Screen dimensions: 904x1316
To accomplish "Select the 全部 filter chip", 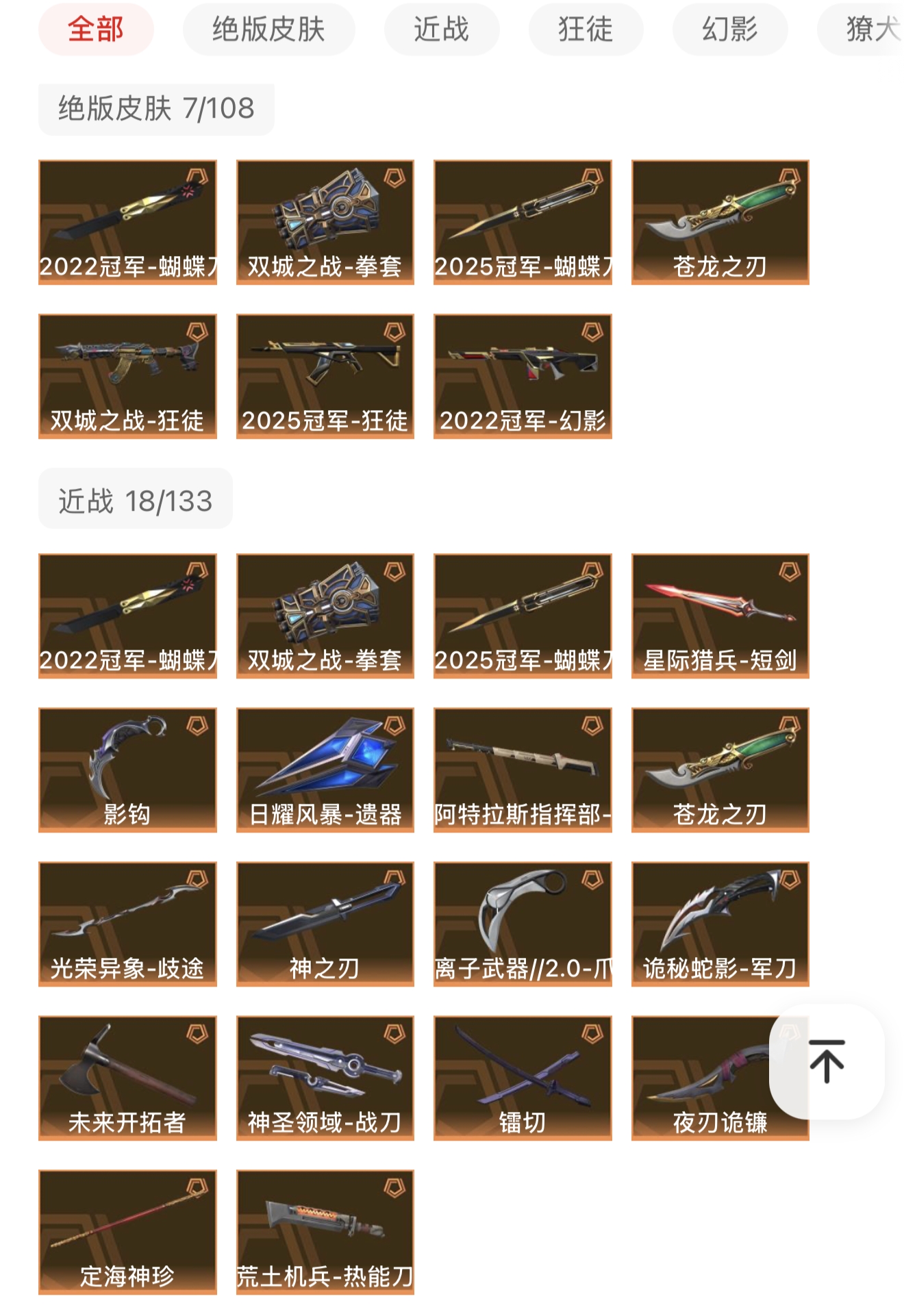I will (96, 29).
